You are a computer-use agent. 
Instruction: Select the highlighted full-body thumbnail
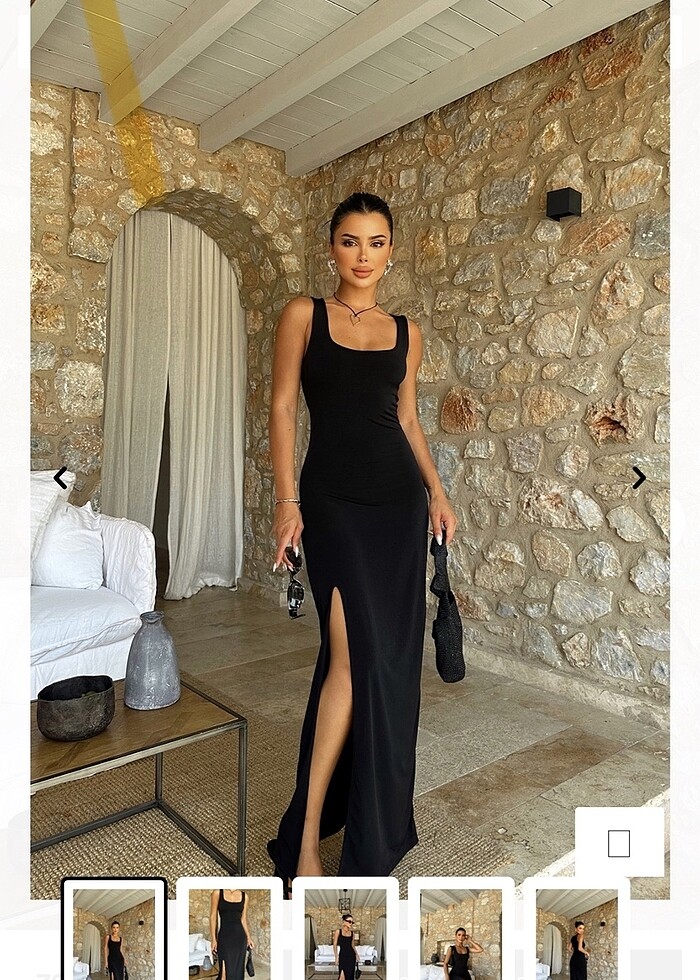point(114,932)
